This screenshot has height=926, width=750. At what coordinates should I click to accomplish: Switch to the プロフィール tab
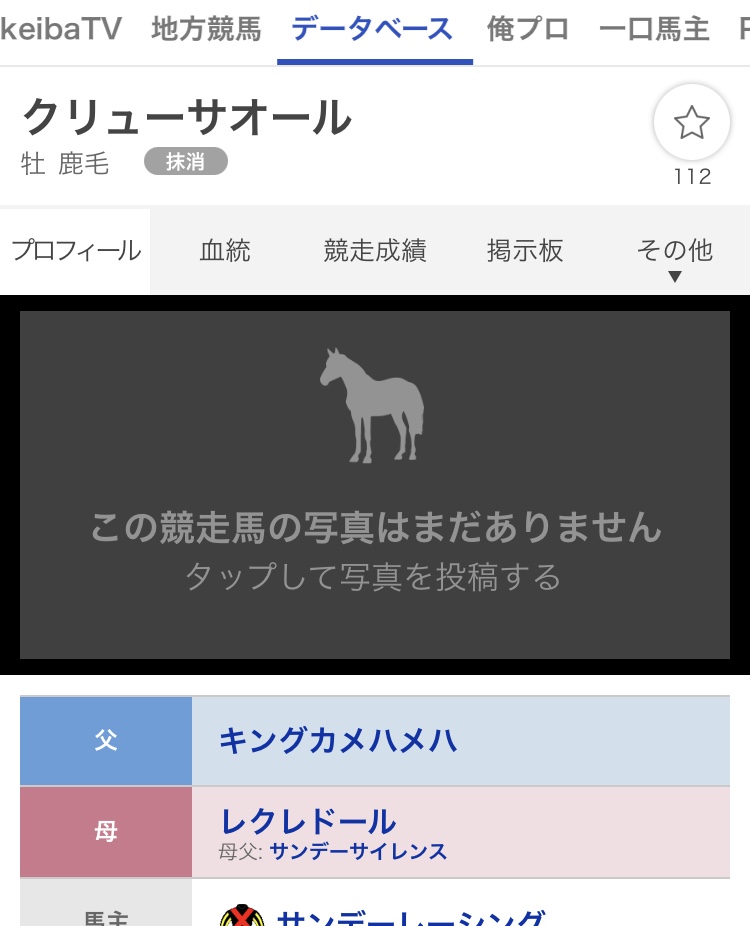pos(76,250)
